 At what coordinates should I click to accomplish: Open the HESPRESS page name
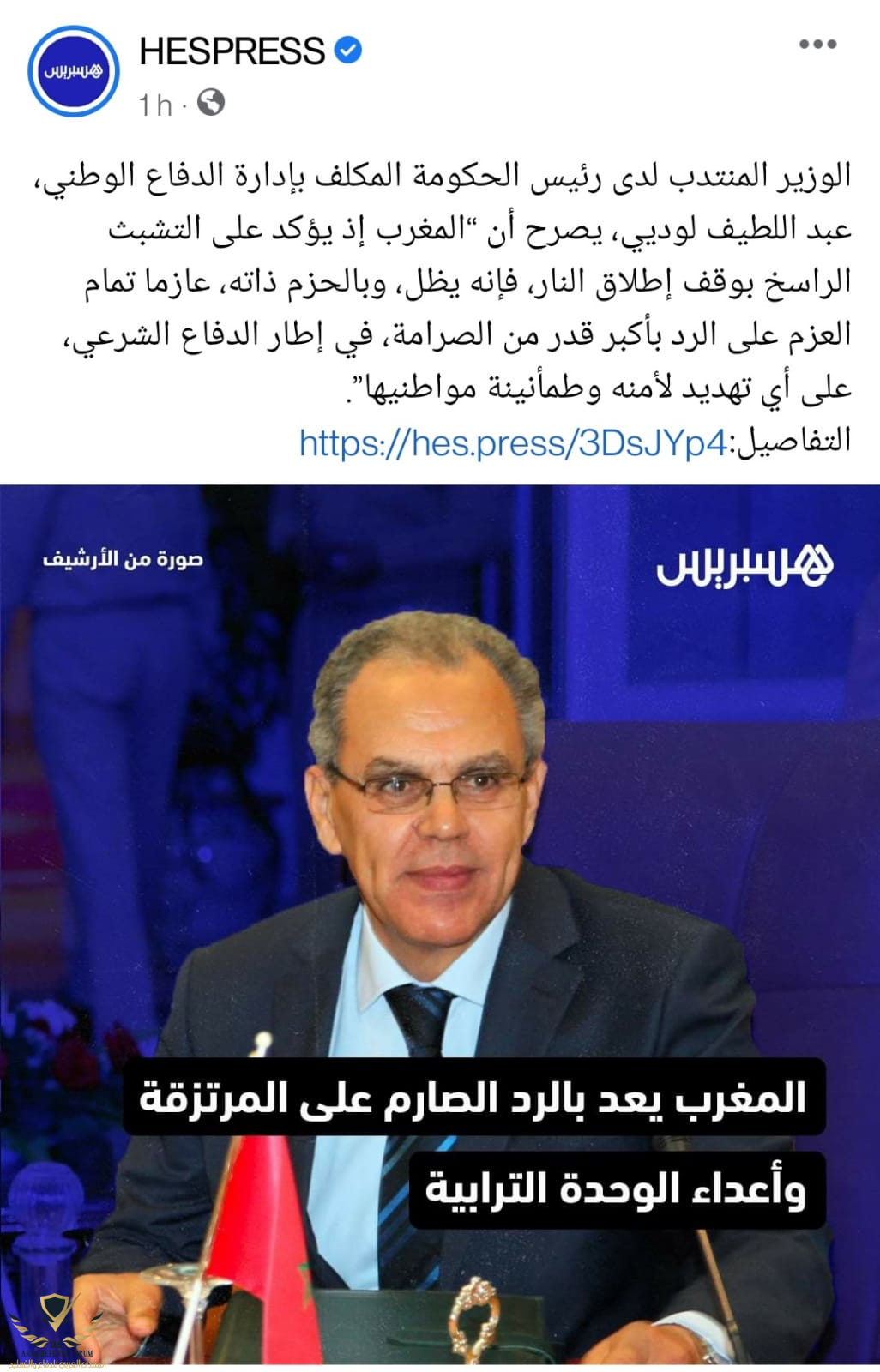[x=232, y=52]
